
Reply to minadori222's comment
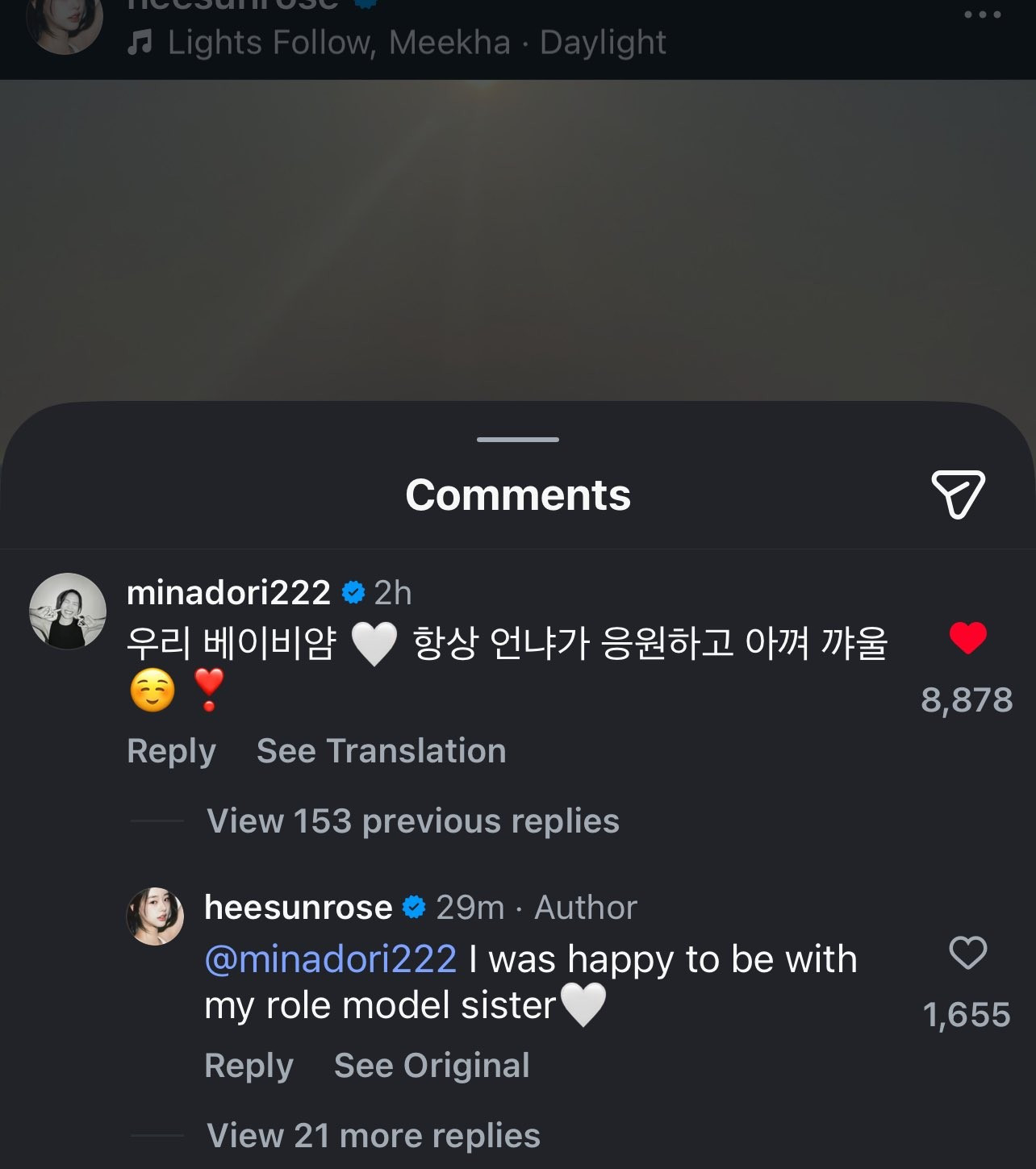pyautogui.click(x=171, y=751)
